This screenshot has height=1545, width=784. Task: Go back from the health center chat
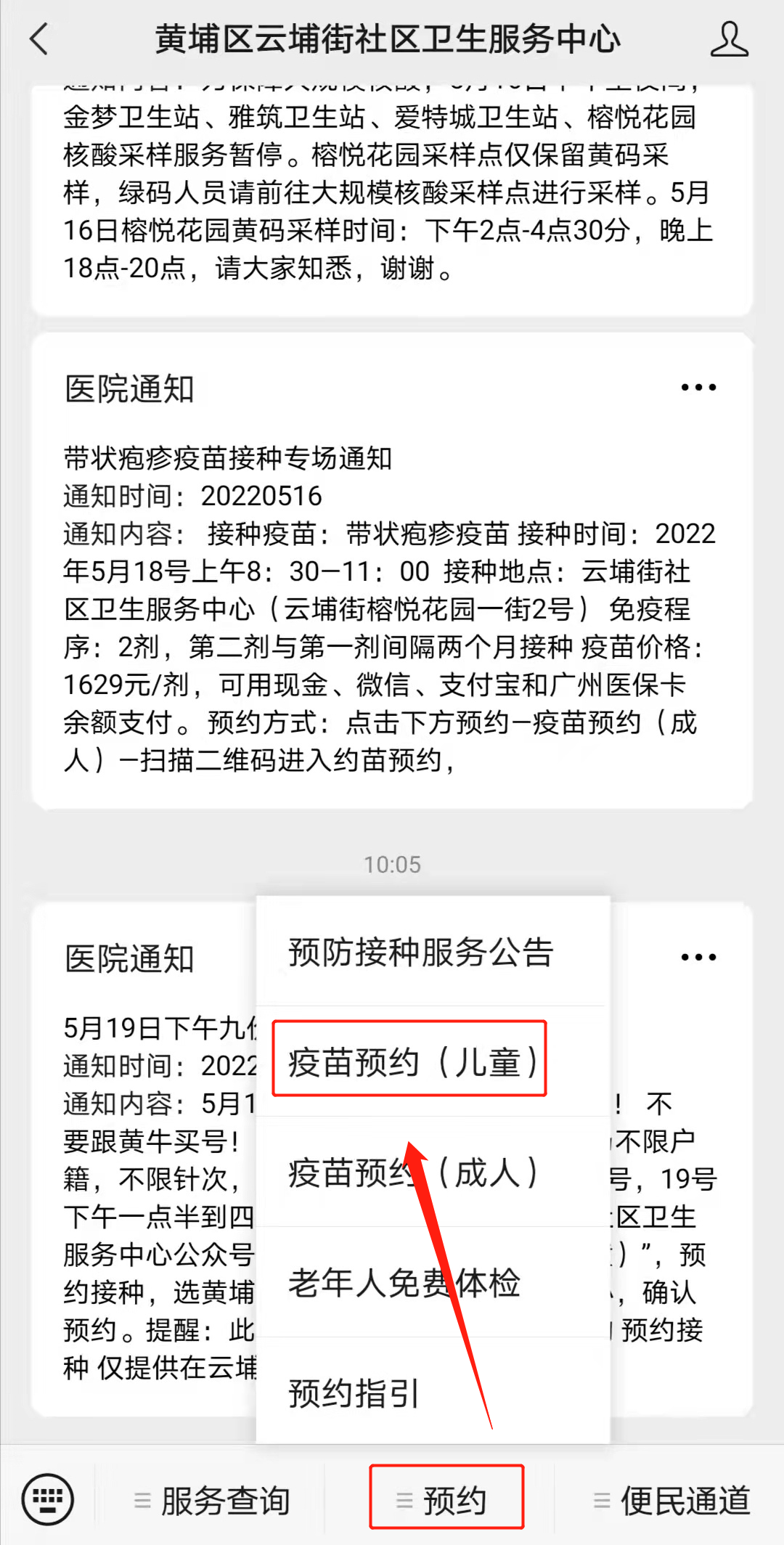(x=39, y=39)
